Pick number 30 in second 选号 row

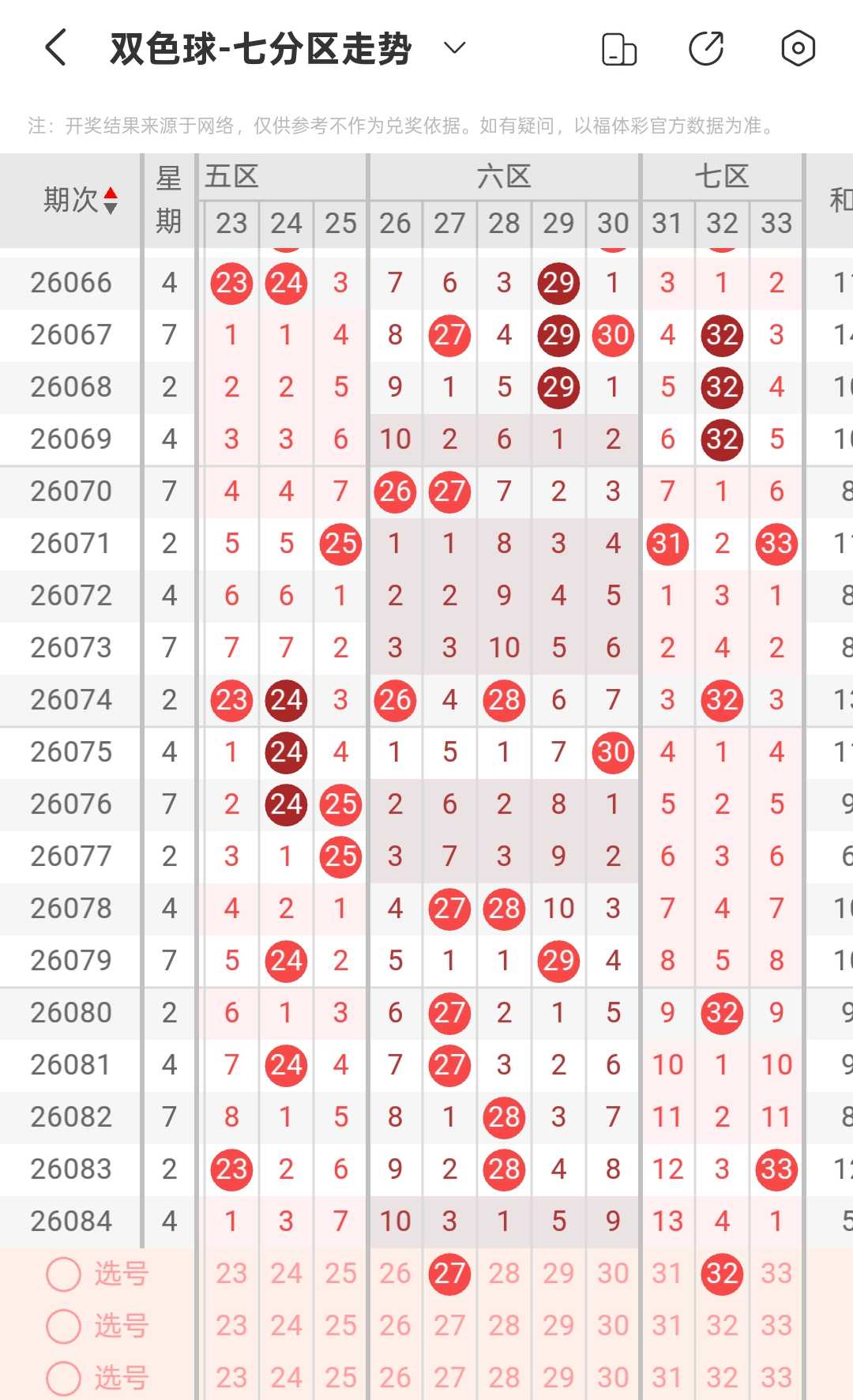point(613,1326)
